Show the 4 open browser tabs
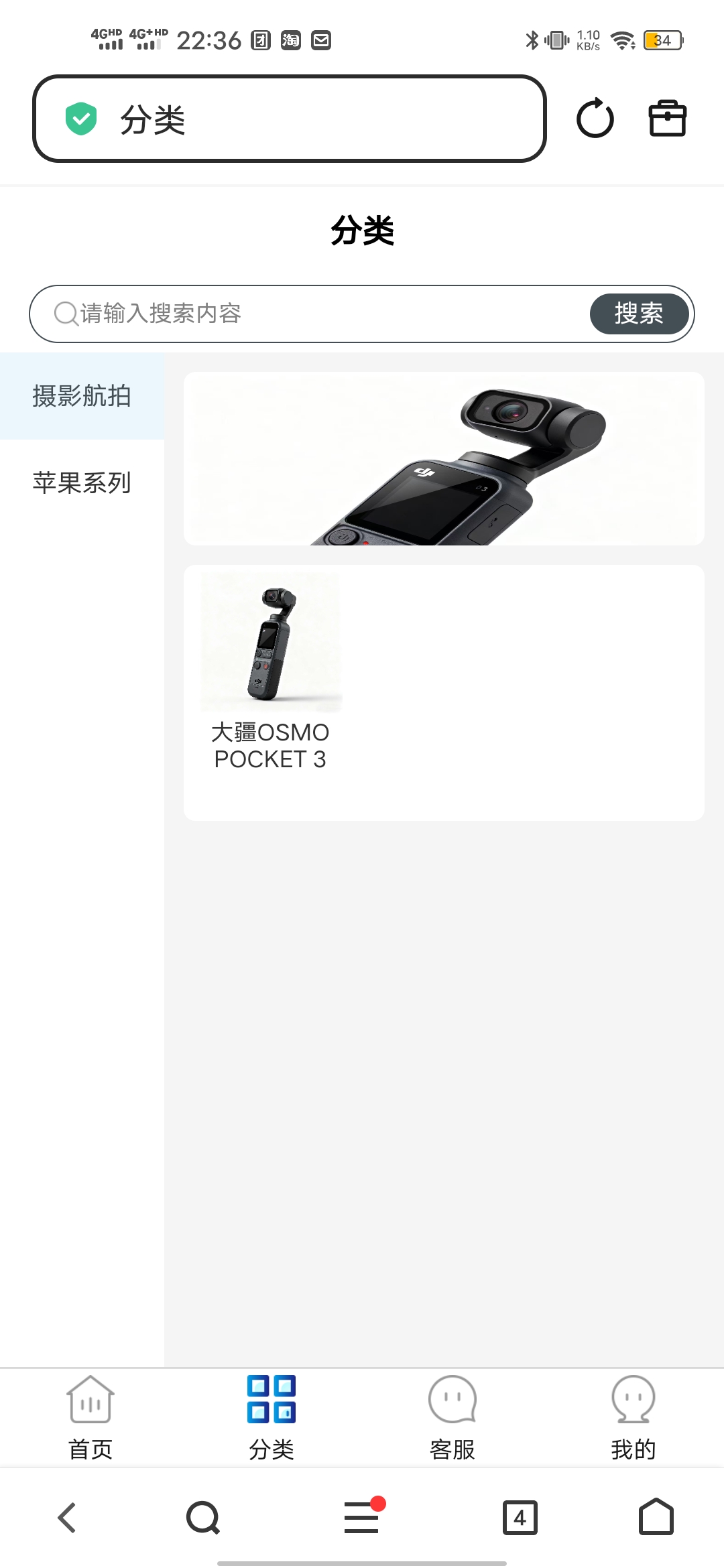This screenshot has height=1568, width=724. [520, 1518]
